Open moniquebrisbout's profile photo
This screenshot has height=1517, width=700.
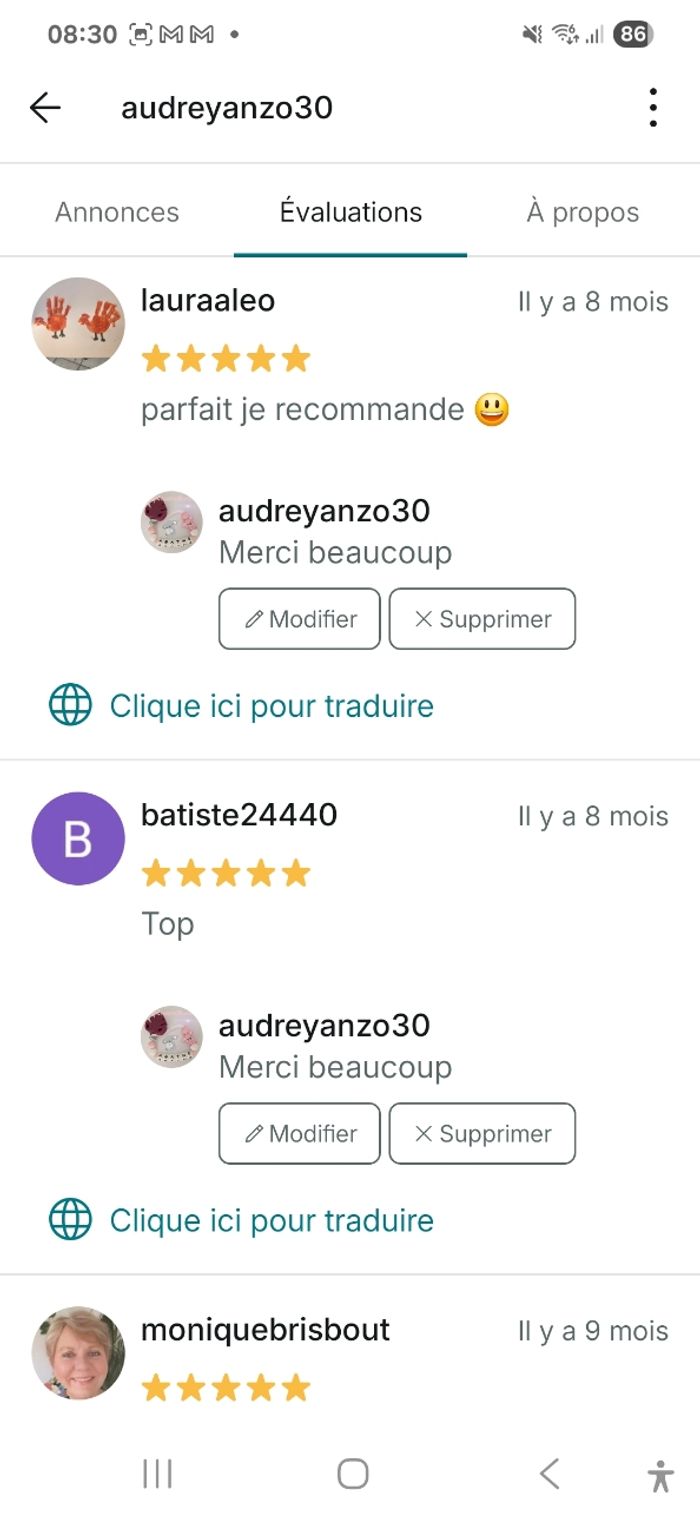click(78, 1353)
